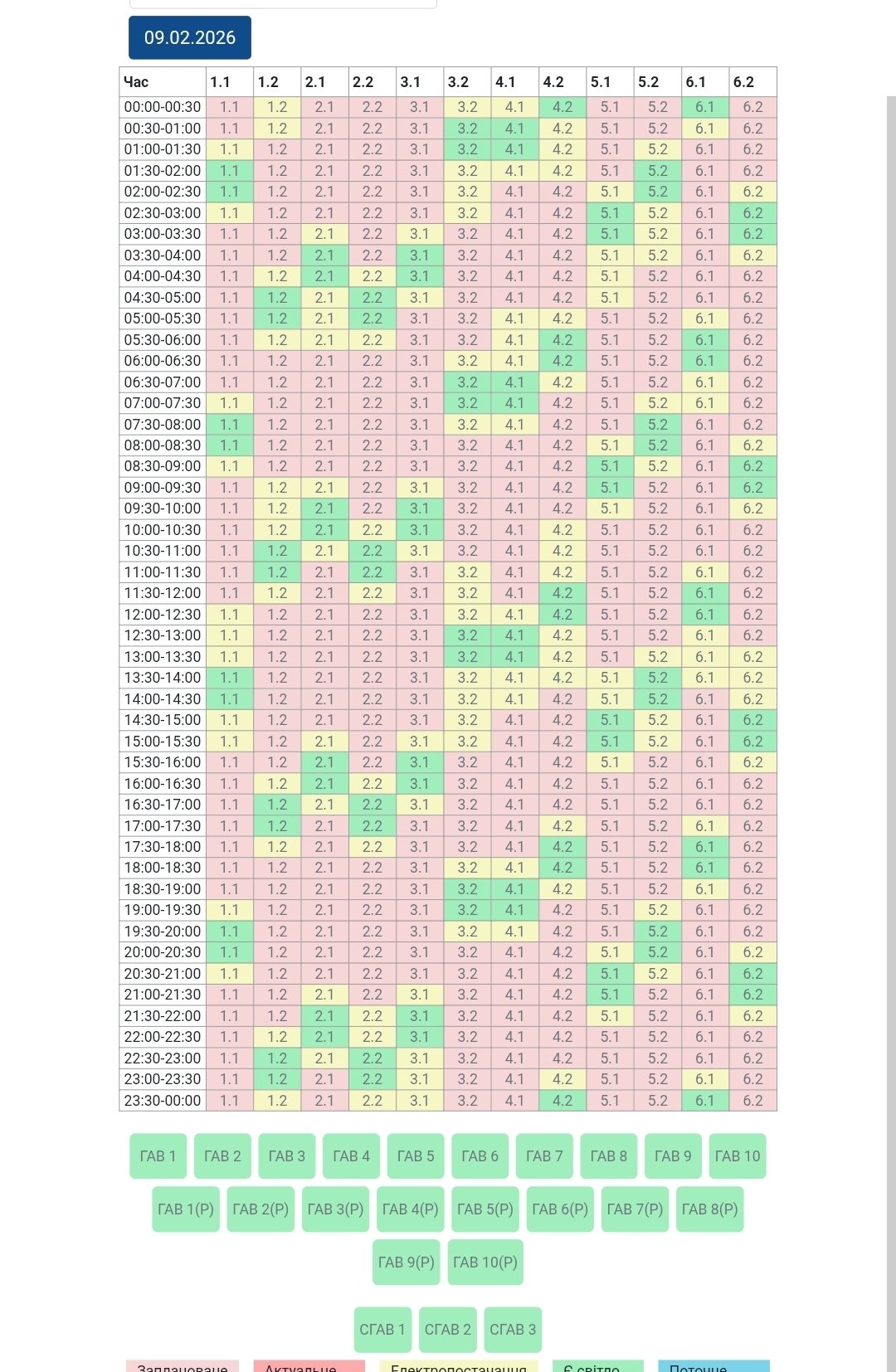Select ГАВ 5(Р)
This screenshot has height=1372, width=896.
tap(485, 1209)
